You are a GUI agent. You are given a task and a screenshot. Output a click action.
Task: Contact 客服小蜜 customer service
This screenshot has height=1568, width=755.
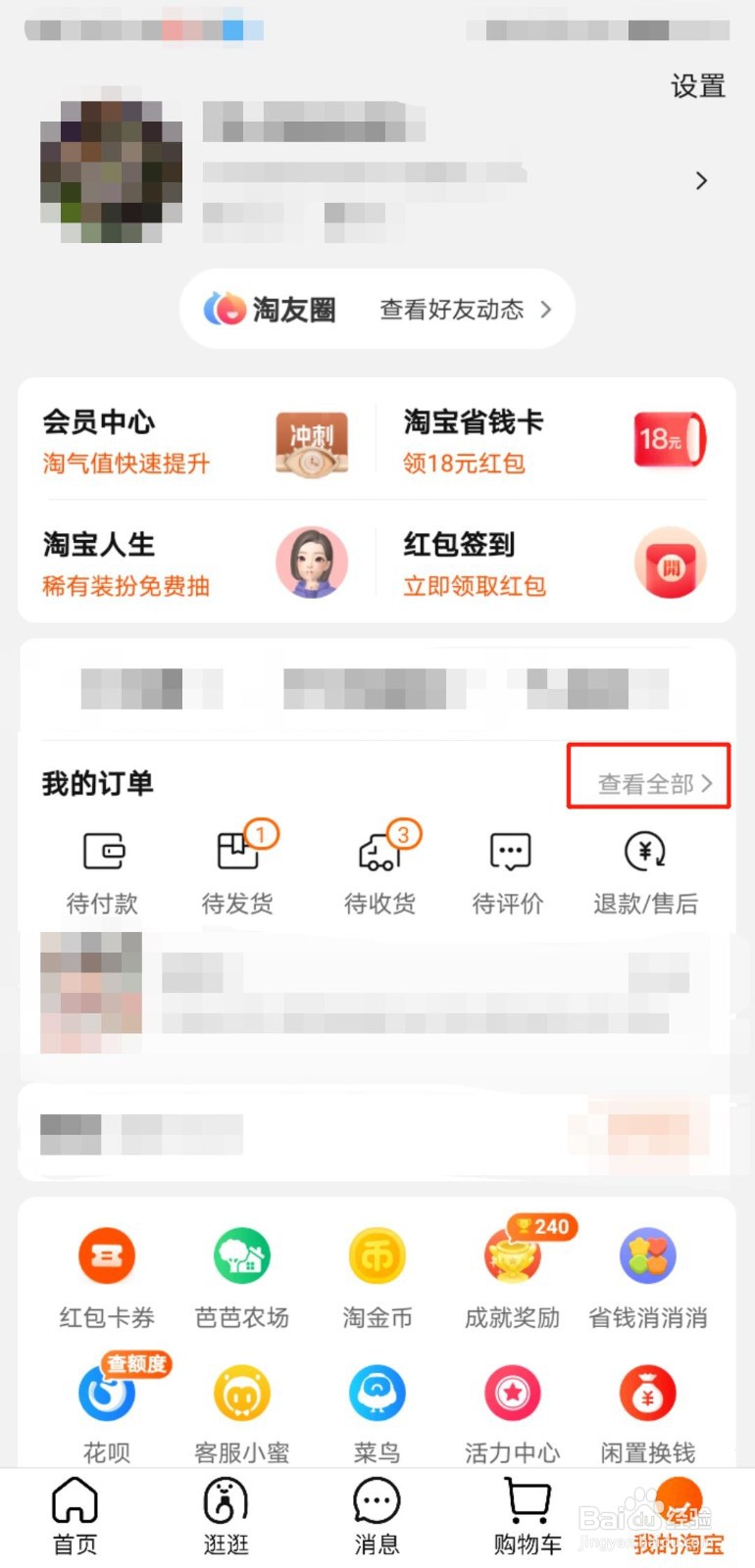241,1396
